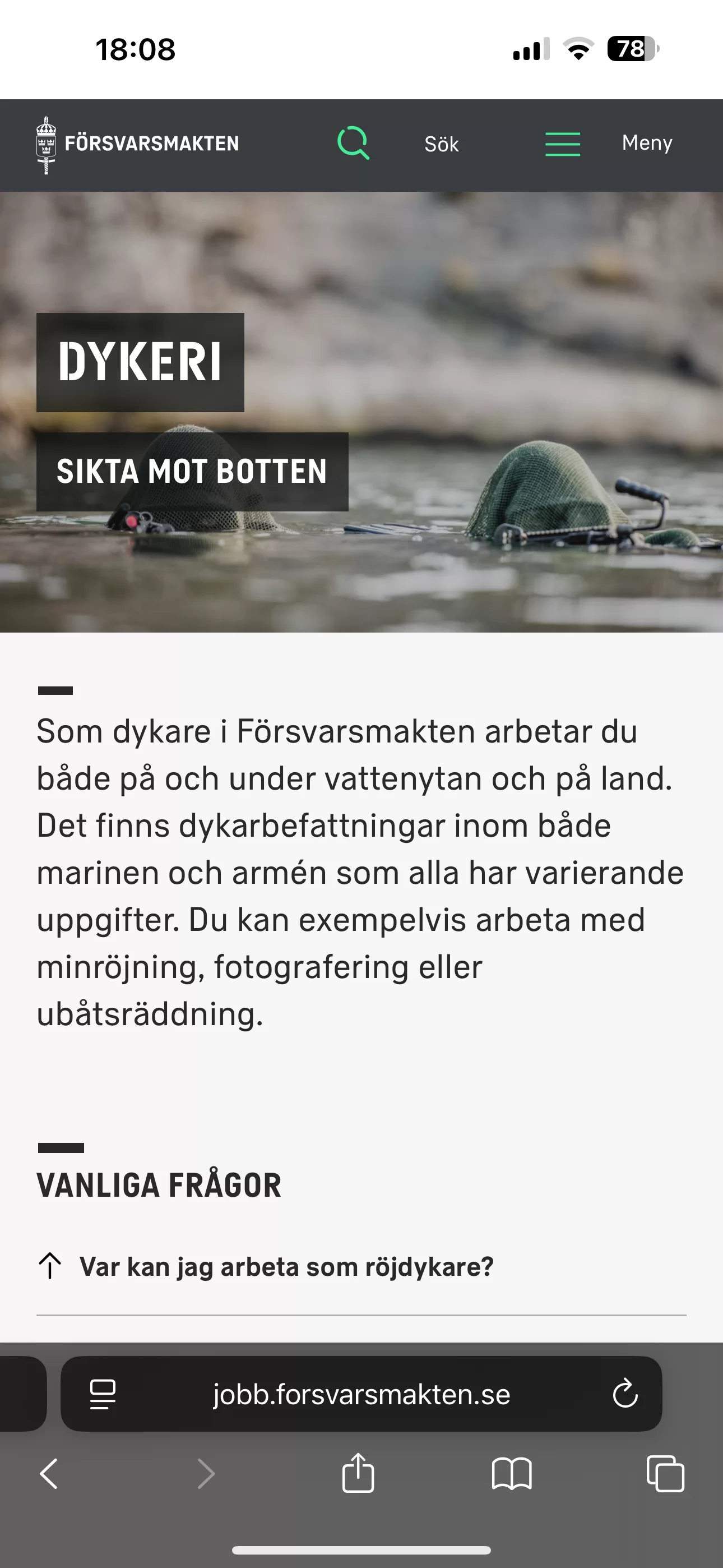Share this page

coord(358,1474)
